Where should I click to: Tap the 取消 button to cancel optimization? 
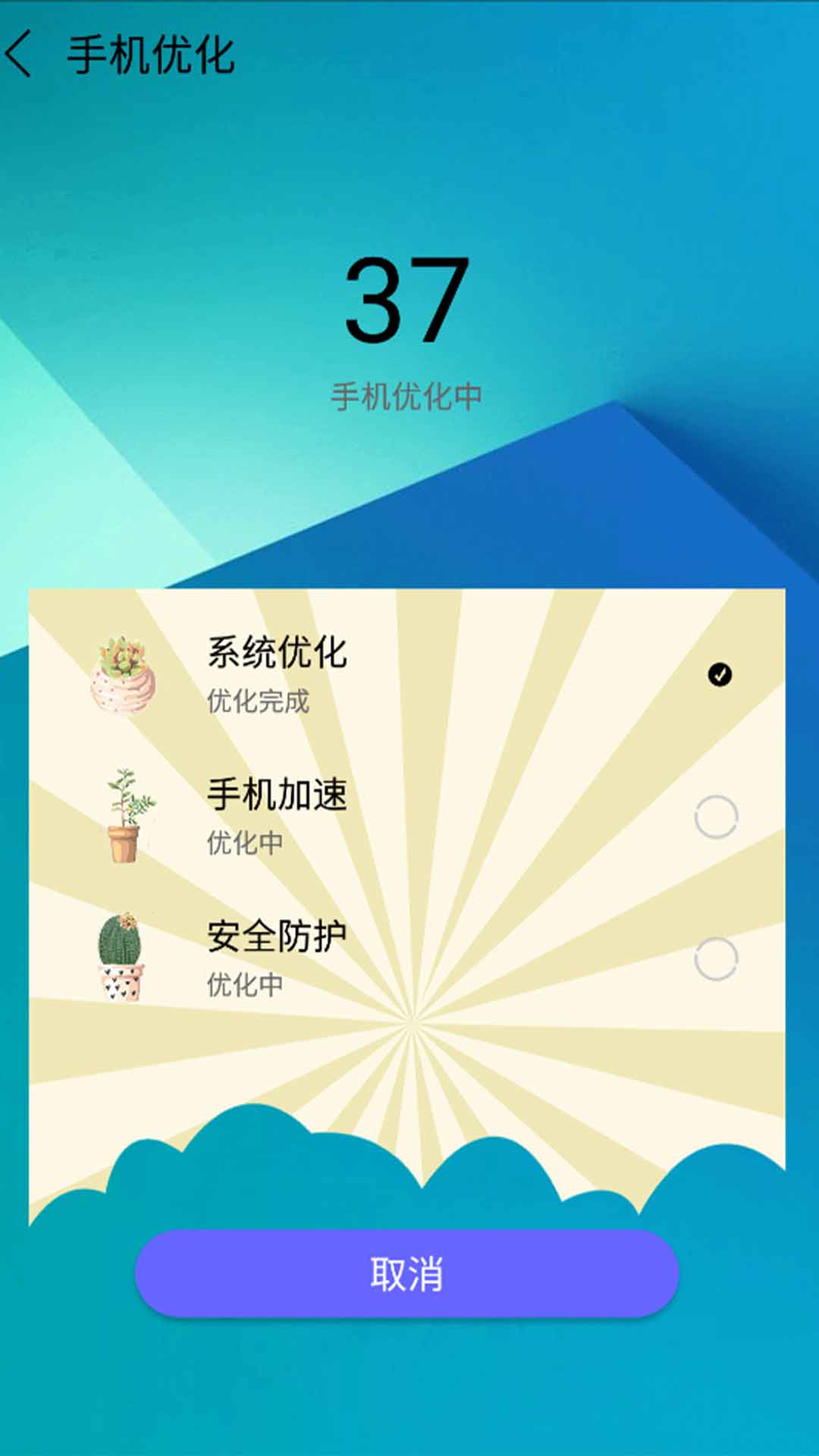(406, 1273)
